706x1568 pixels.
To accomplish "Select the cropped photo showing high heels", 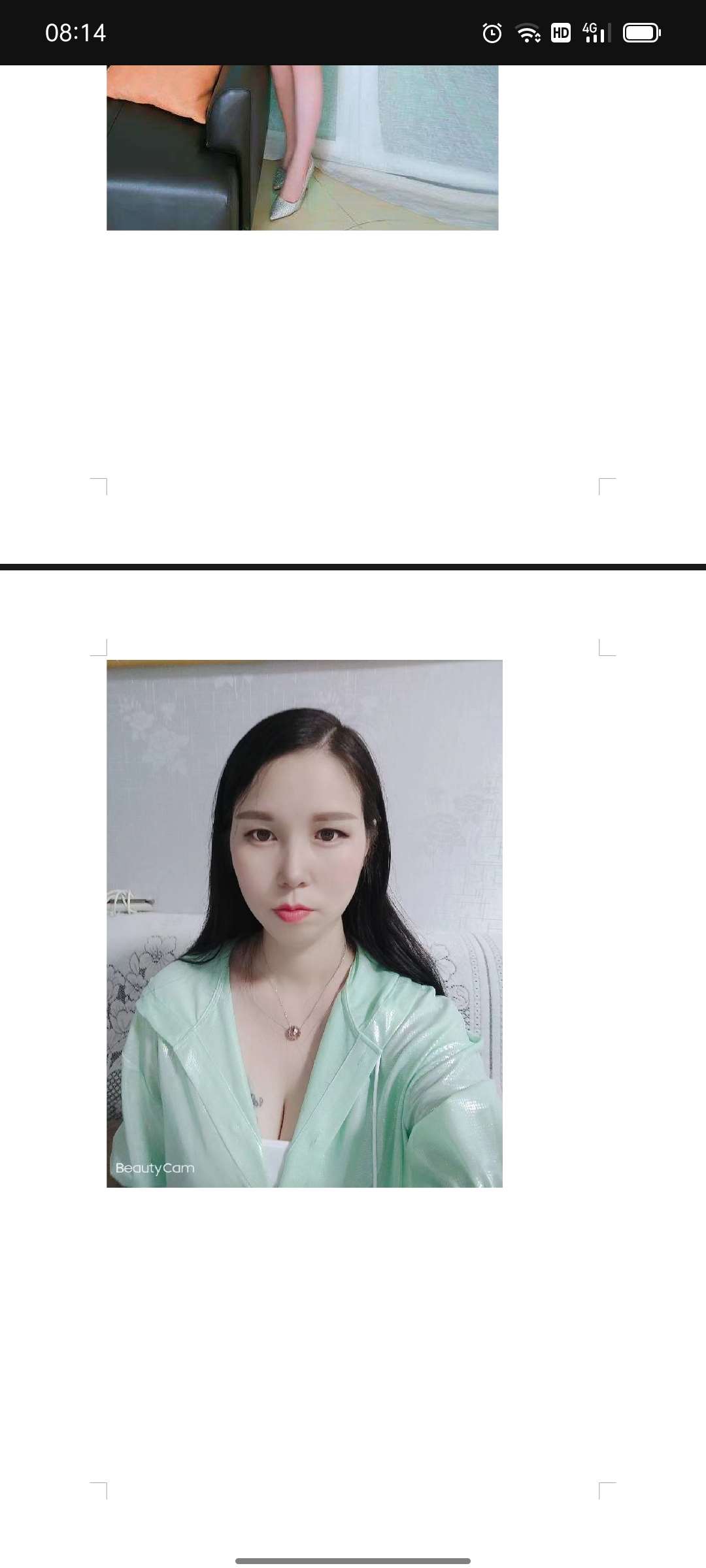I will coord(302,148).
